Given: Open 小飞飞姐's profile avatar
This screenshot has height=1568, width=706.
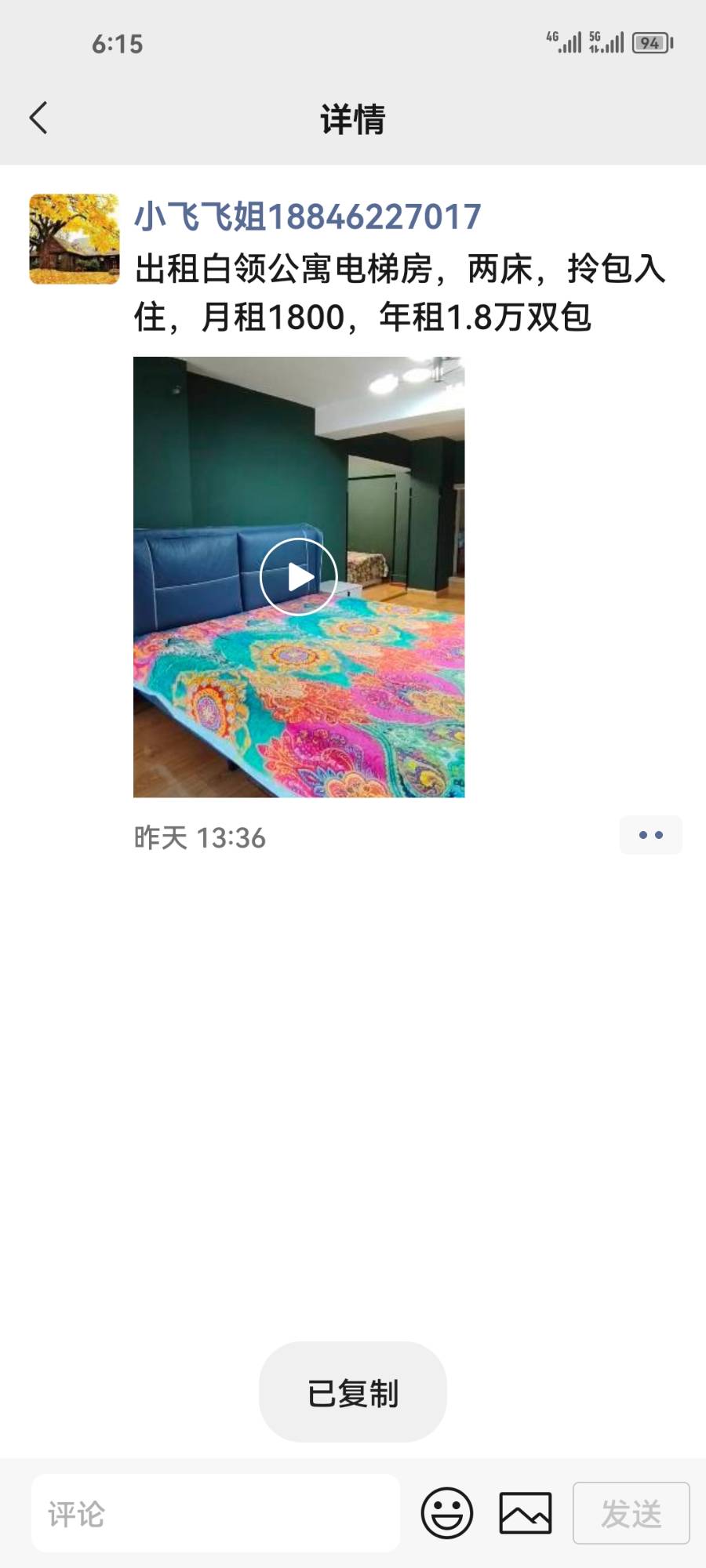Looking at the screenshot, I should click(x=75, y=239).
